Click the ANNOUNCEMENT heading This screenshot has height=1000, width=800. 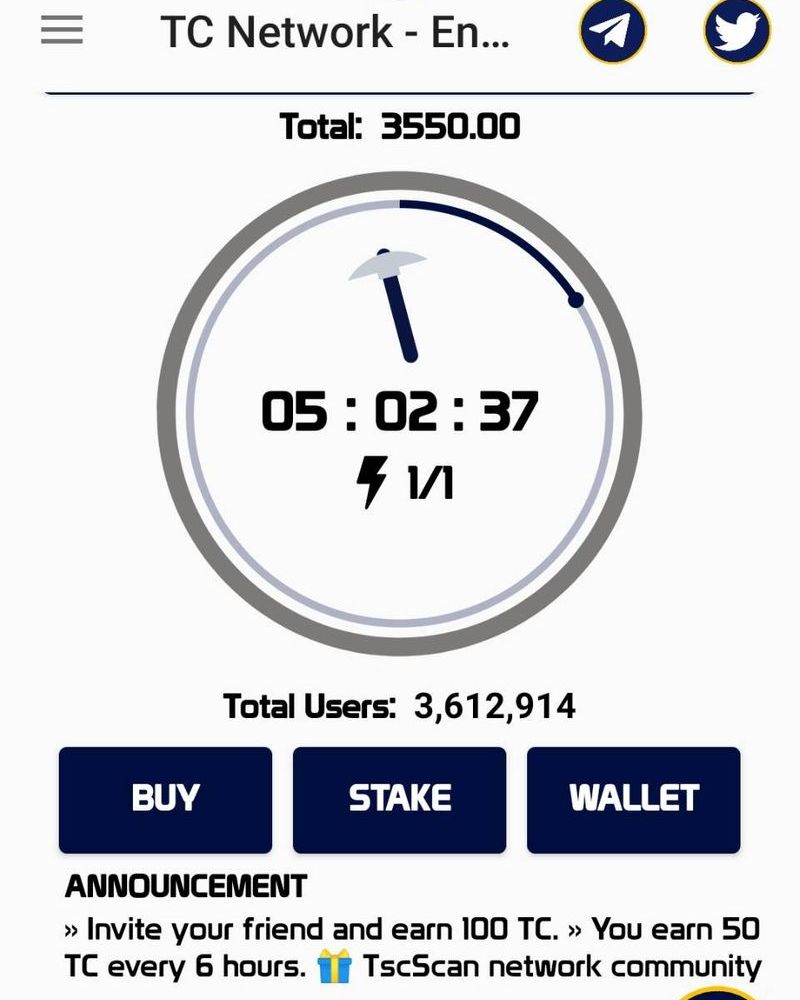point(187,886)
